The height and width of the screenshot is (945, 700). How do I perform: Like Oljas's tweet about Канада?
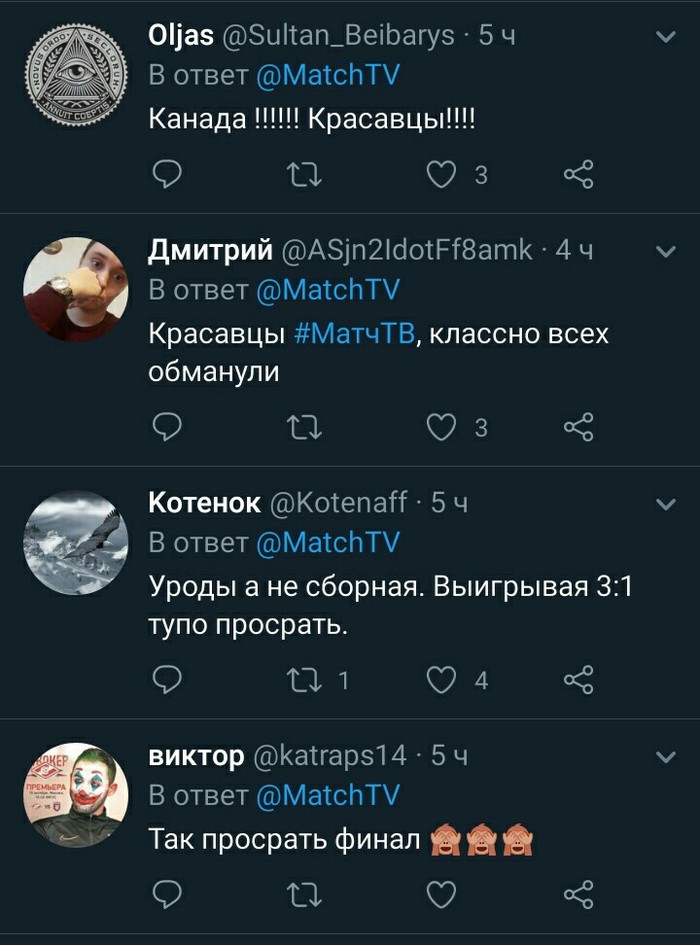coord(441,175)
